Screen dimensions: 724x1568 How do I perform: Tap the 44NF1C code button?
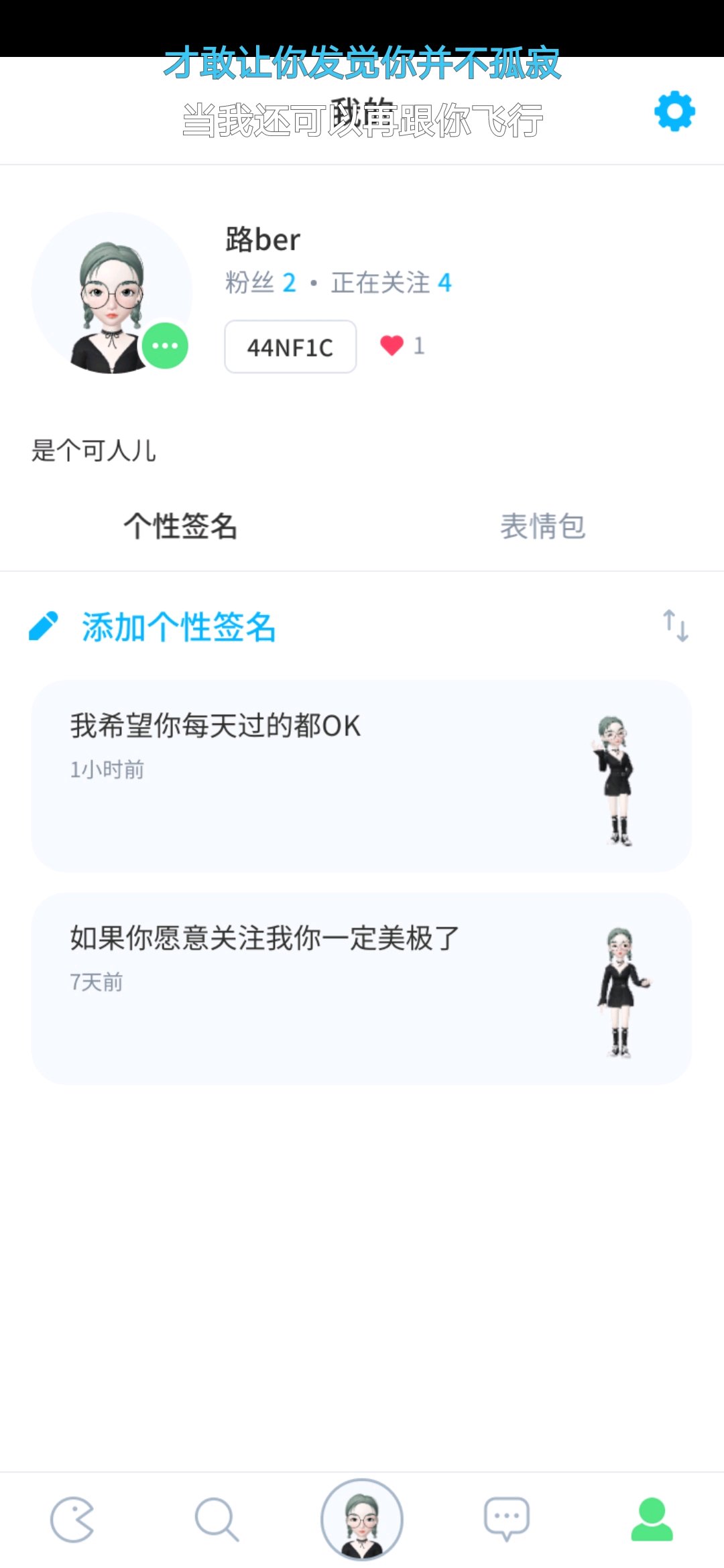(290, 346)
